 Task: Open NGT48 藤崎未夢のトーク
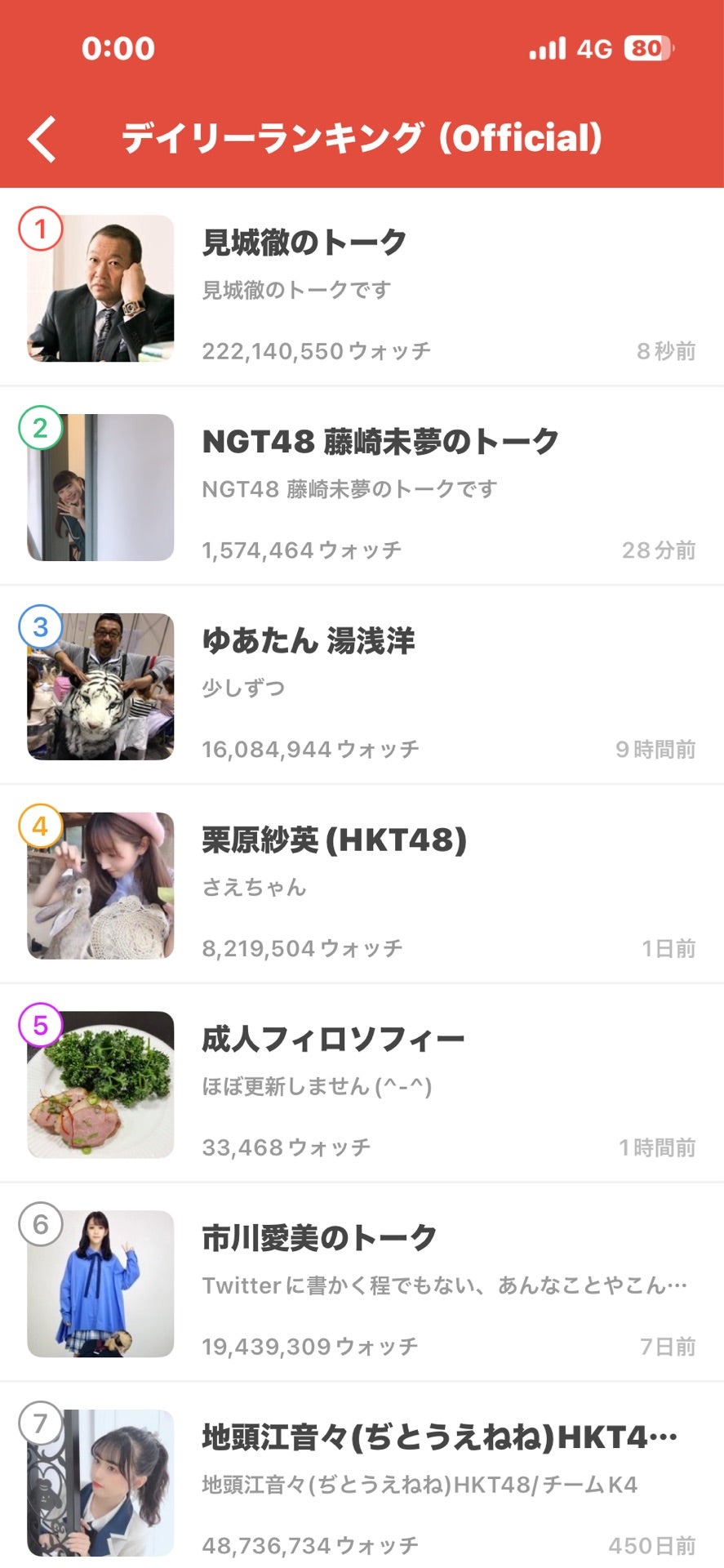362,487
